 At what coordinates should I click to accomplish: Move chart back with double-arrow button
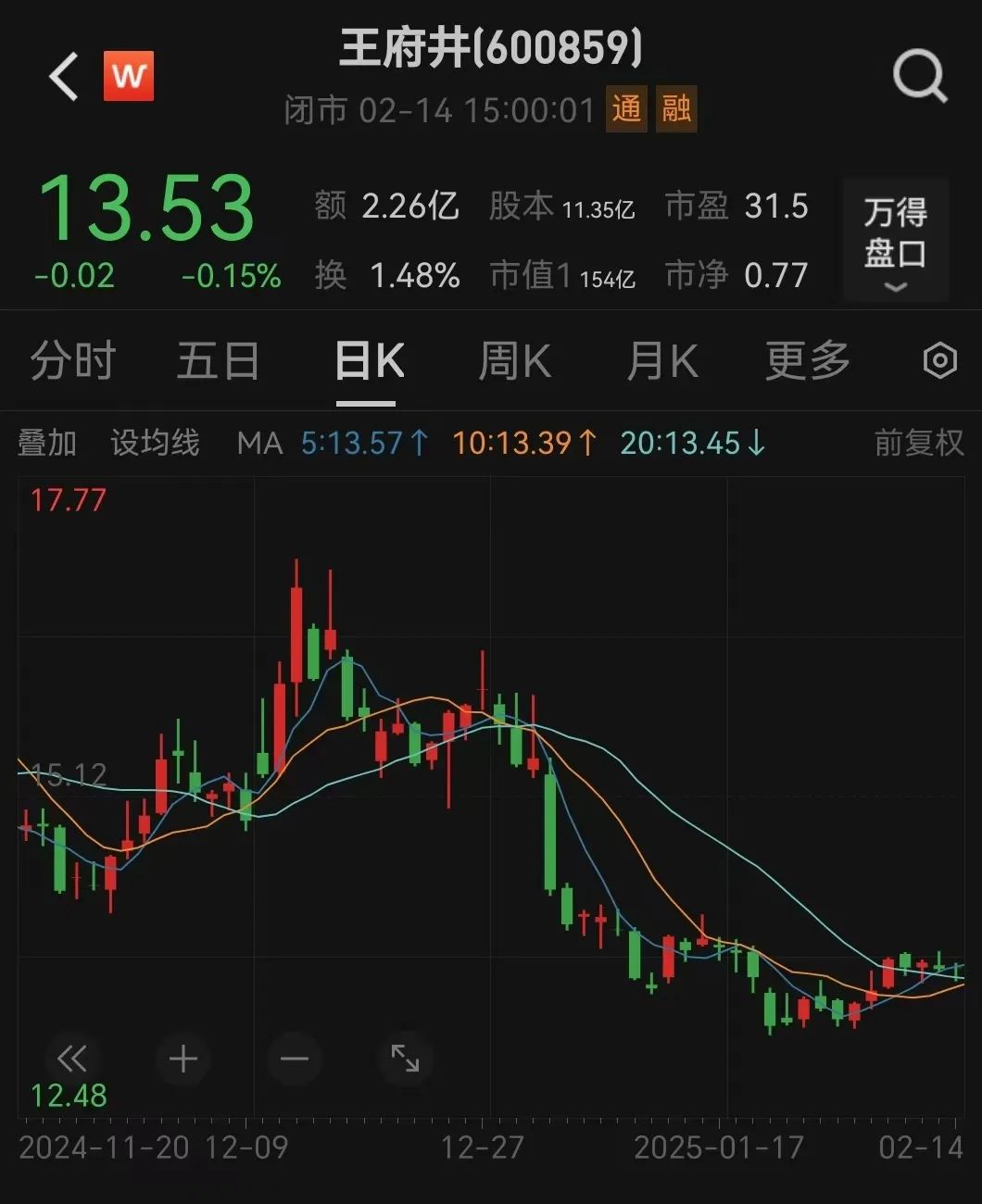pyautogui.click(x=72, y=1058)
